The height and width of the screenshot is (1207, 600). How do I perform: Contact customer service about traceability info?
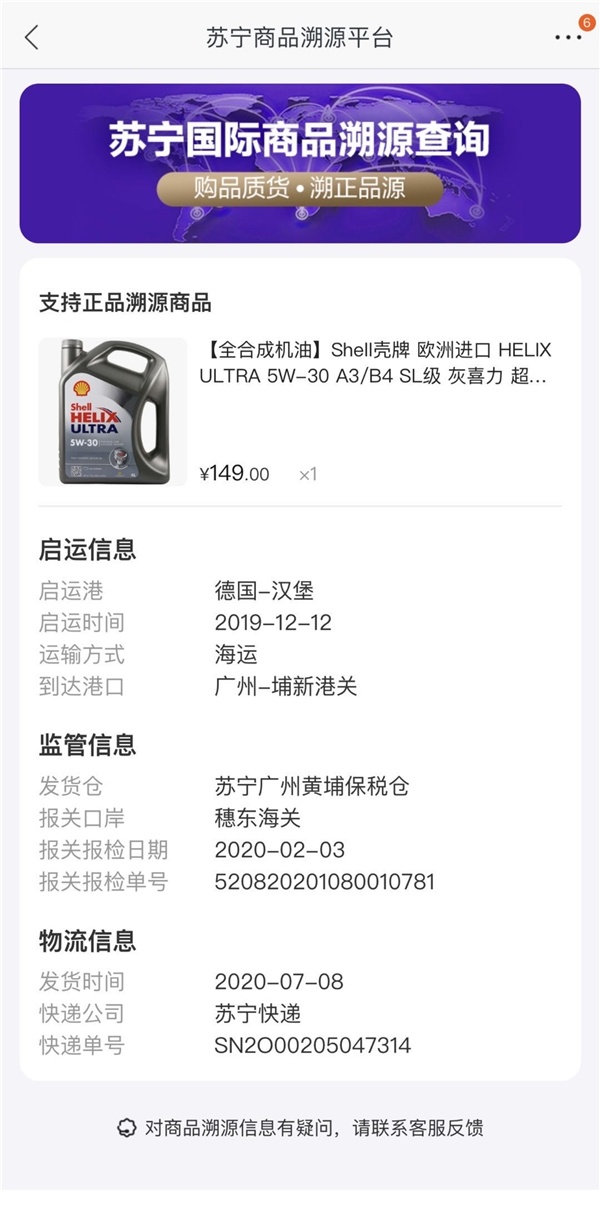(300, 1128)
